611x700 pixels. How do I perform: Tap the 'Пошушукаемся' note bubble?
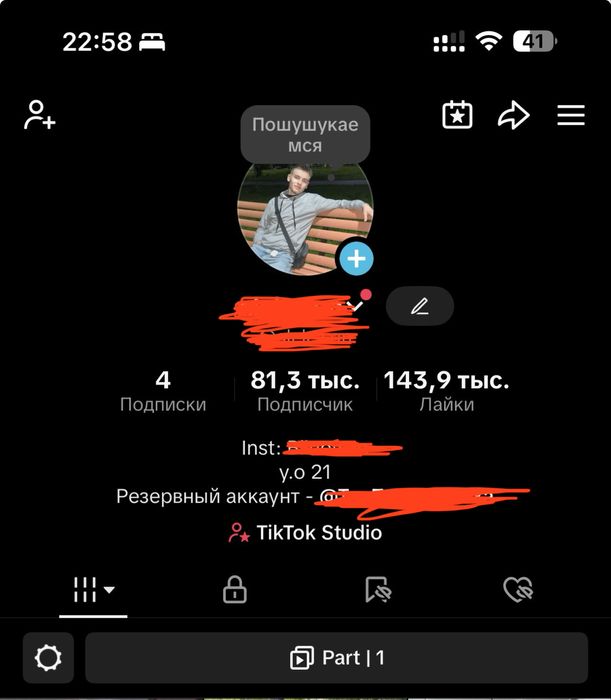point(305,134)
